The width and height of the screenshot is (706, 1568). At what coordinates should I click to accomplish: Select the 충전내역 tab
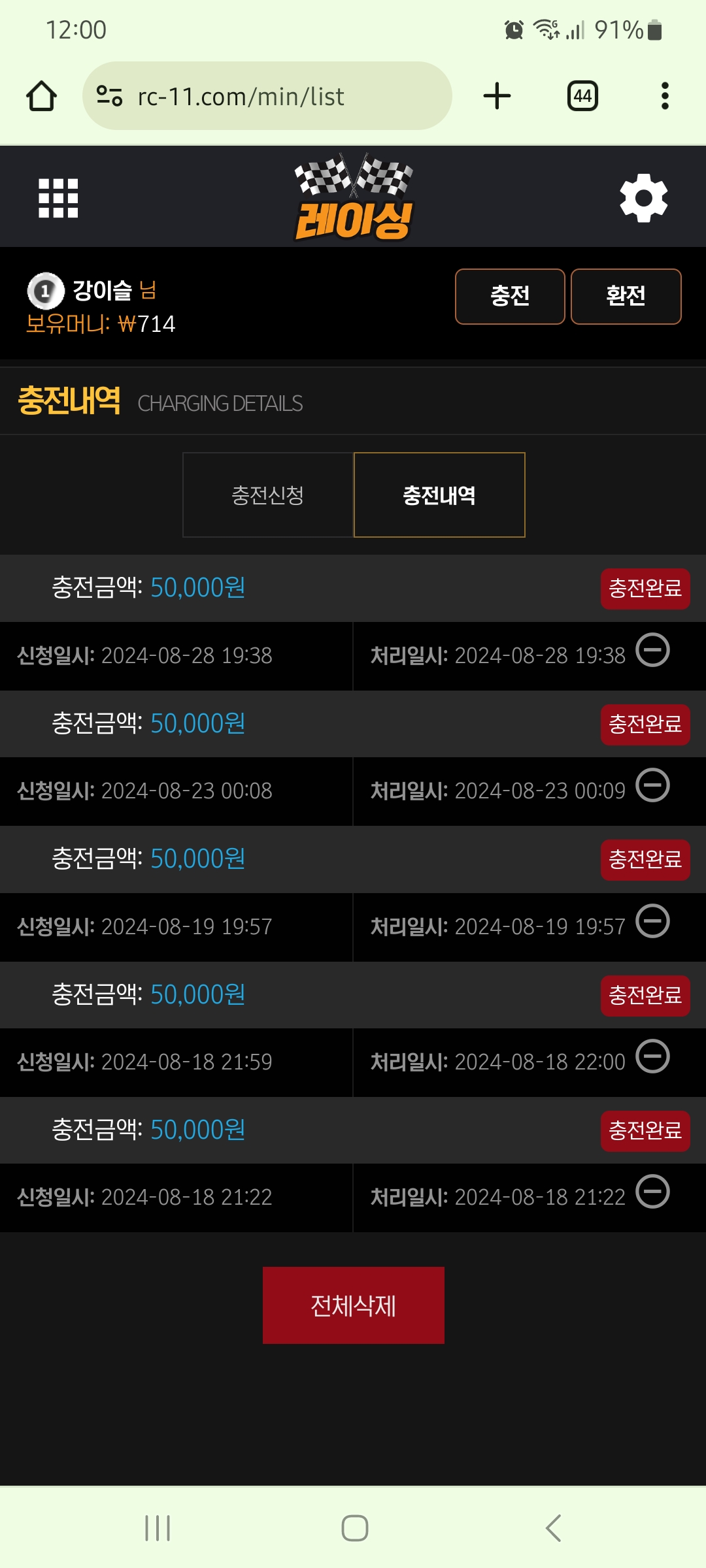[x=439, y=495]
